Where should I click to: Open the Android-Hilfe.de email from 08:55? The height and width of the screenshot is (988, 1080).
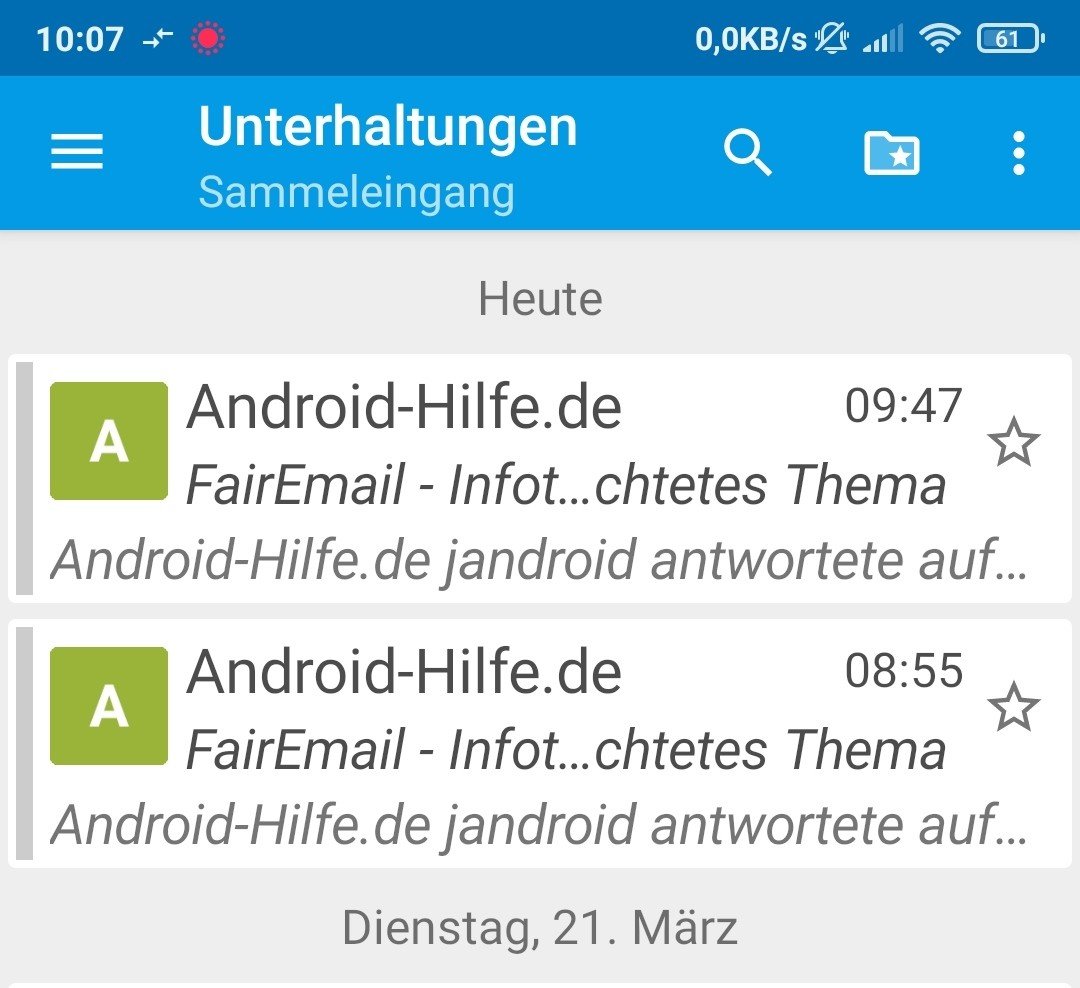point(540,745)
